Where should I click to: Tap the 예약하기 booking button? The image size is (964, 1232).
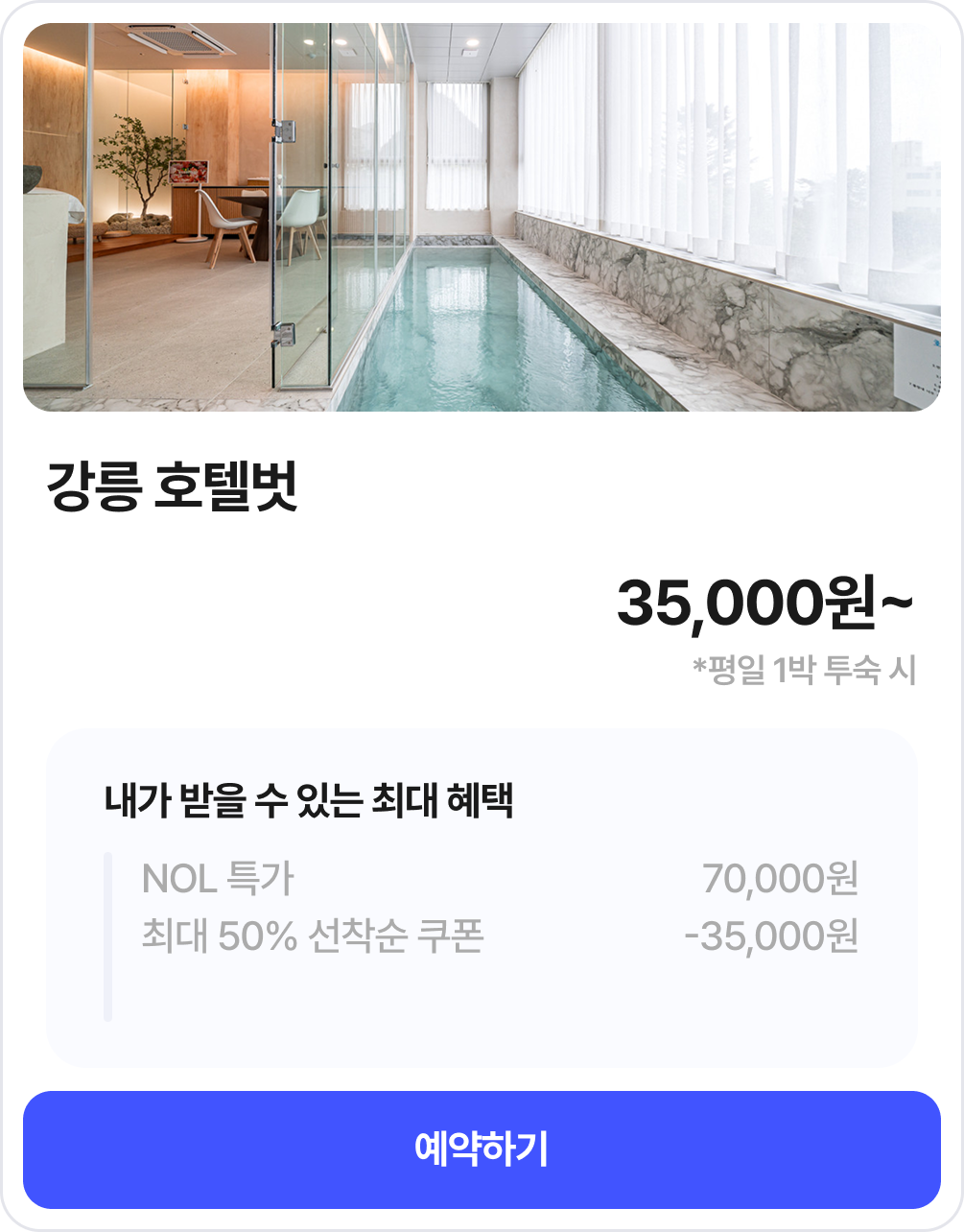click(482, 1149)
